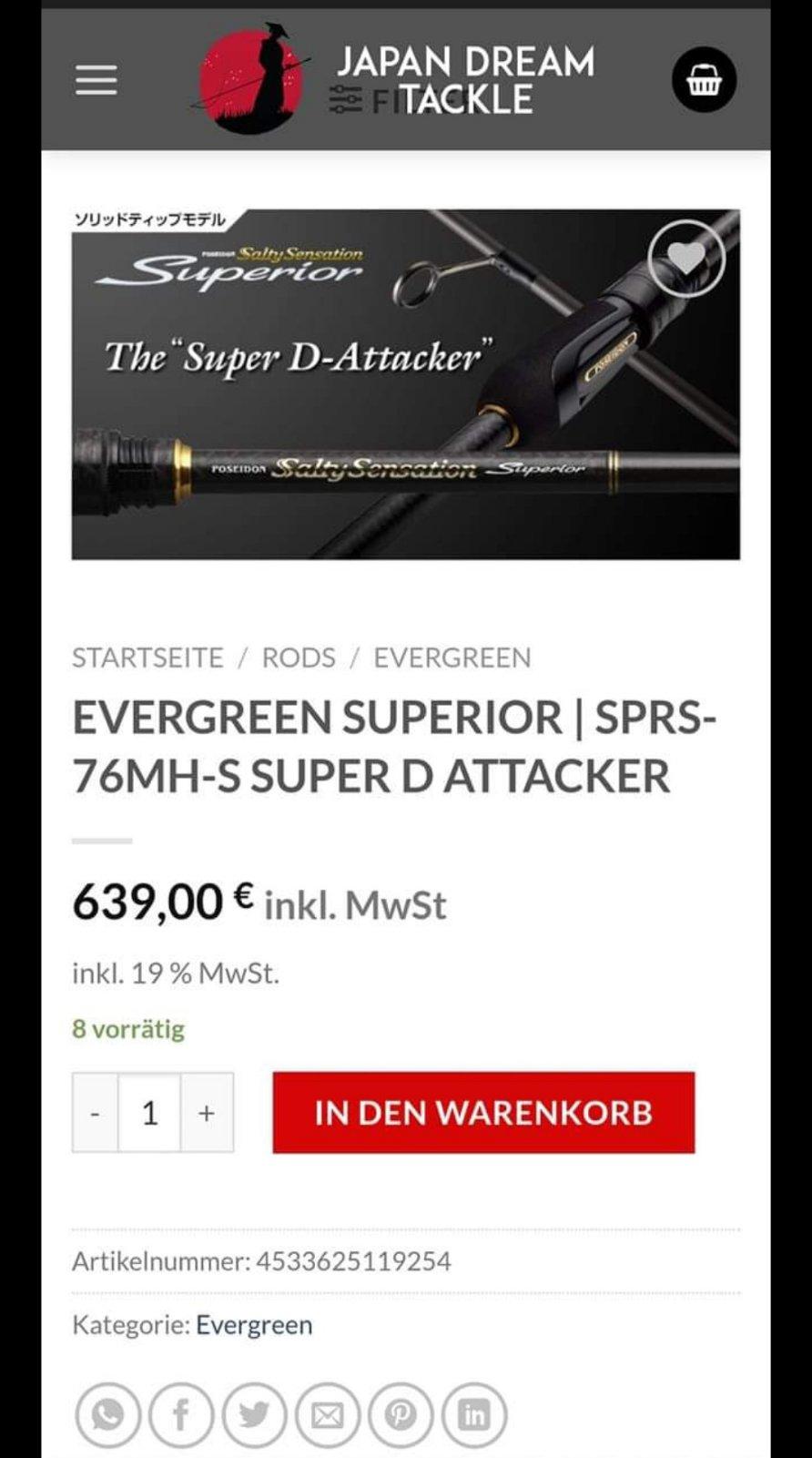Add rod to wishlist with heart icon
The height and width of the screenshot is (1458, 812).
click(686, 259)
